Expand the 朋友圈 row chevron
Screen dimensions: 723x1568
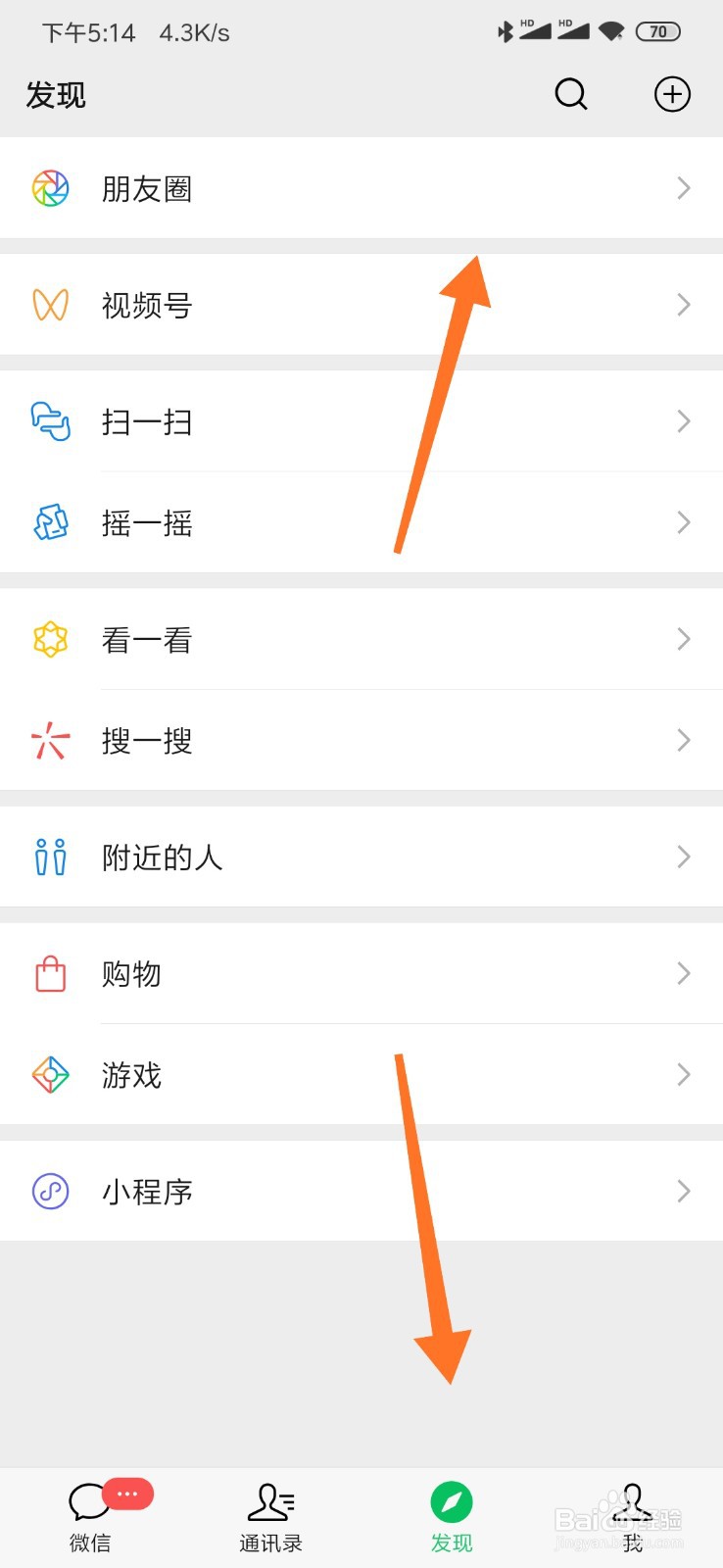point(684,187)
